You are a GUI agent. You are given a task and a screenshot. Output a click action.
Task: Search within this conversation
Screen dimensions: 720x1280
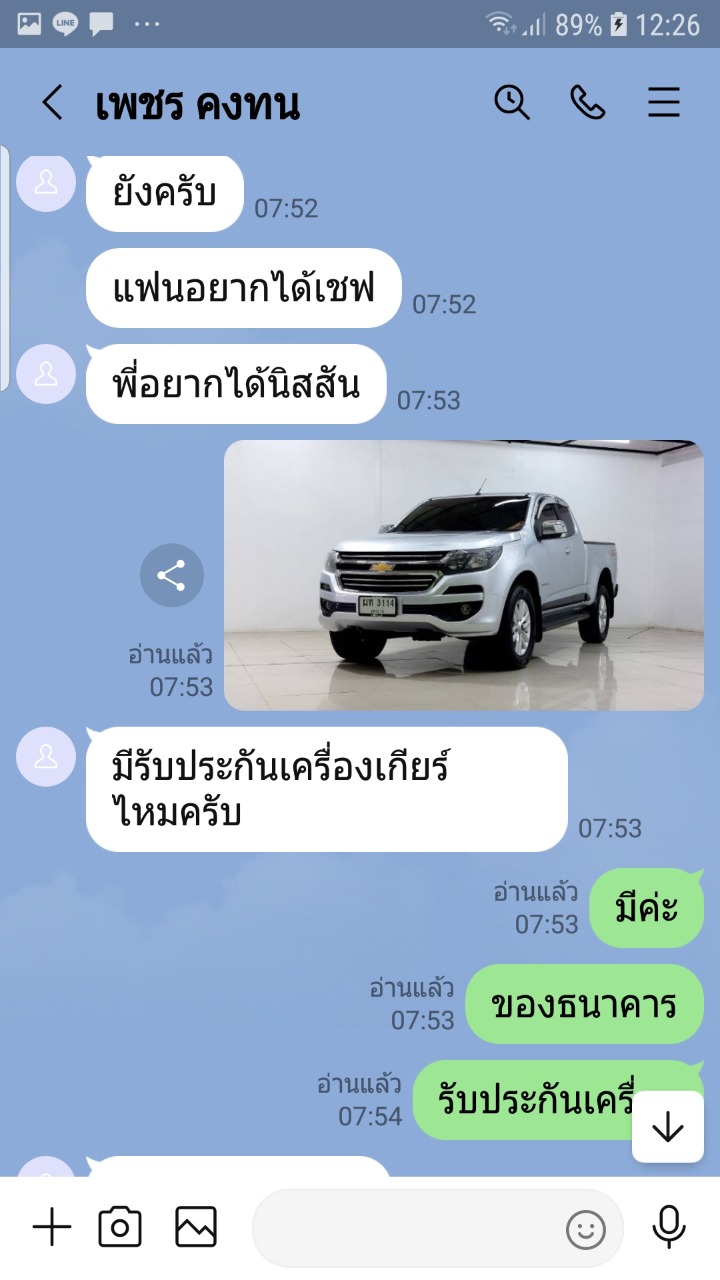tap(512, 103)
